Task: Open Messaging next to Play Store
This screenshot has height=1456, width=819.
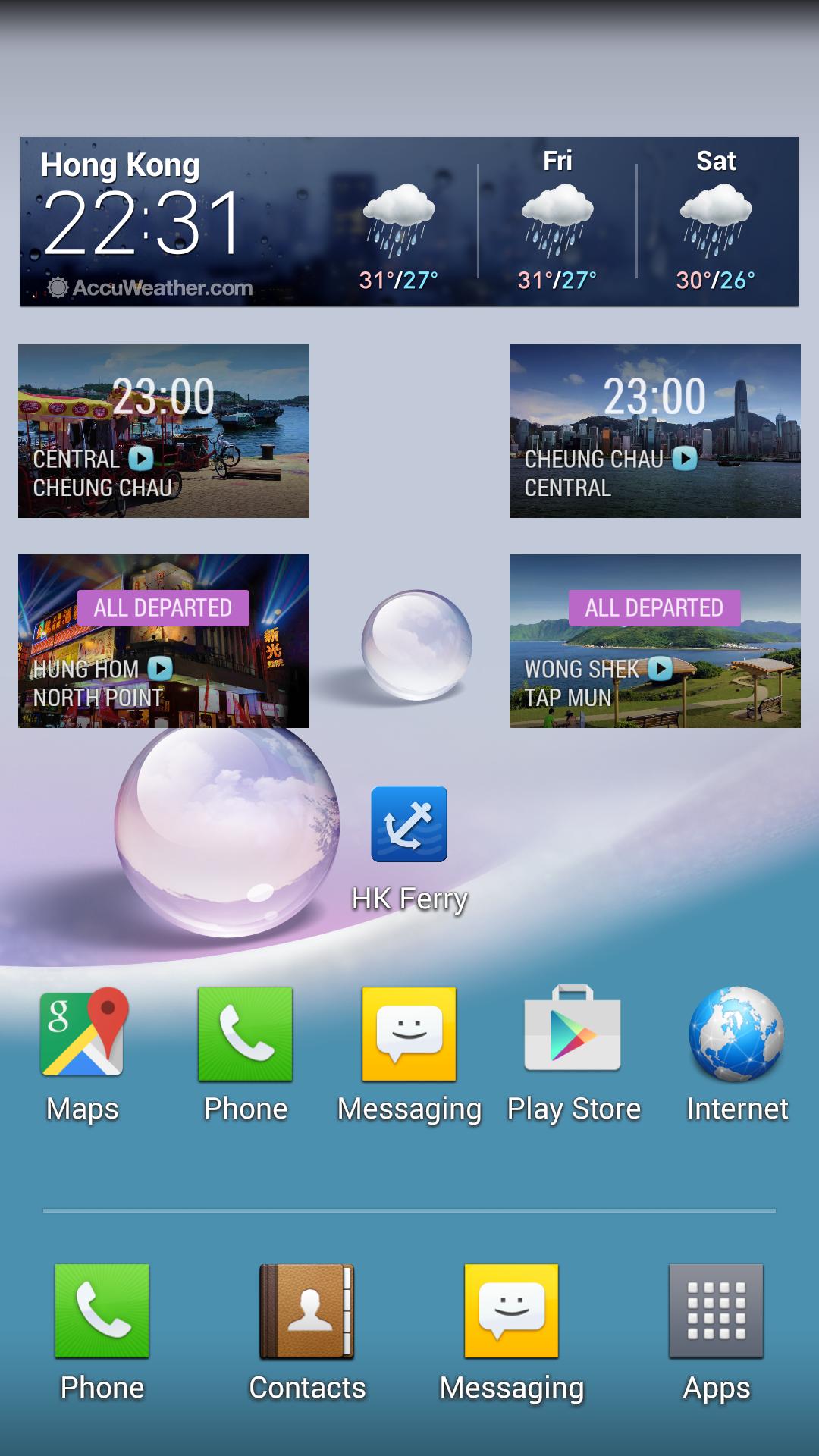Action: click(x=409, y=1034)
